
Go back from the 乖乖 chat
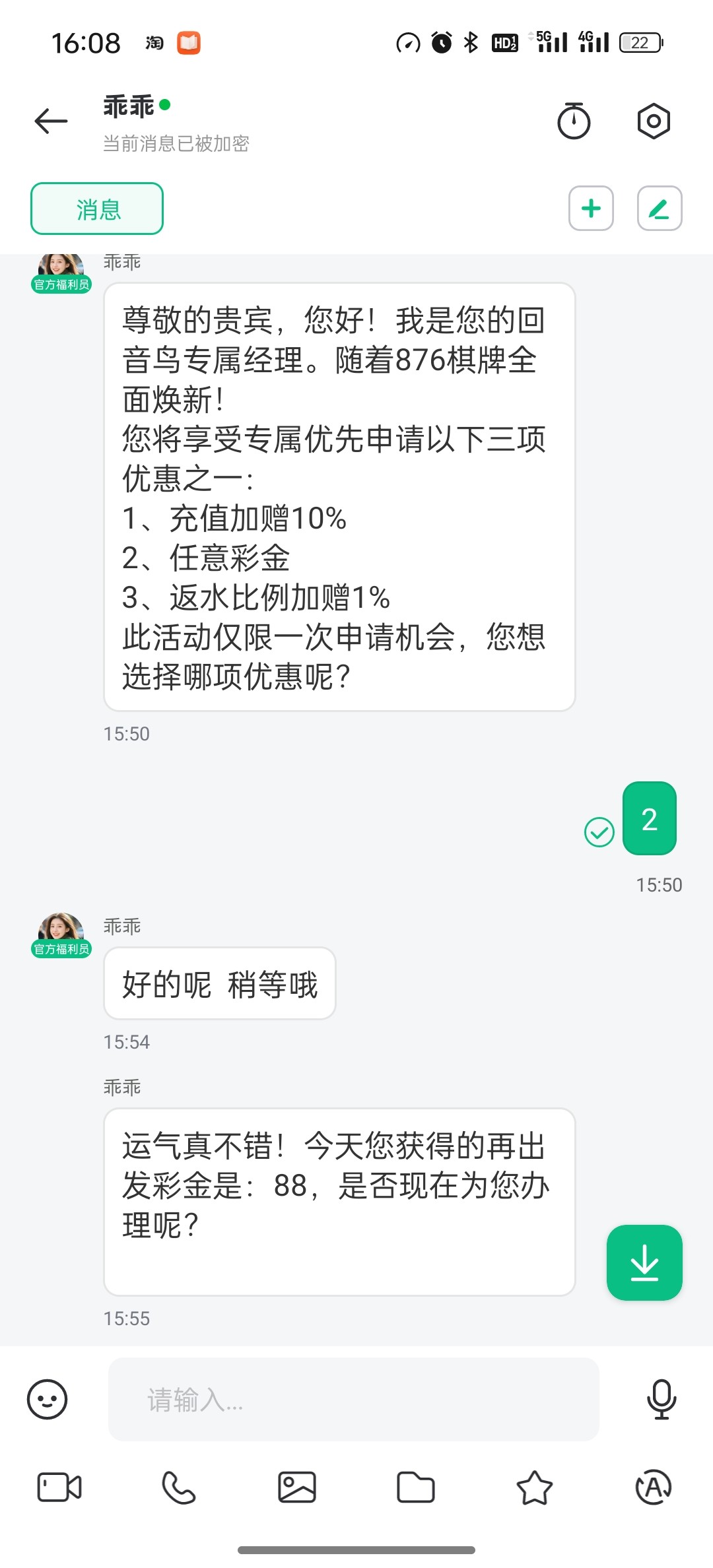[x=51, y=121]
